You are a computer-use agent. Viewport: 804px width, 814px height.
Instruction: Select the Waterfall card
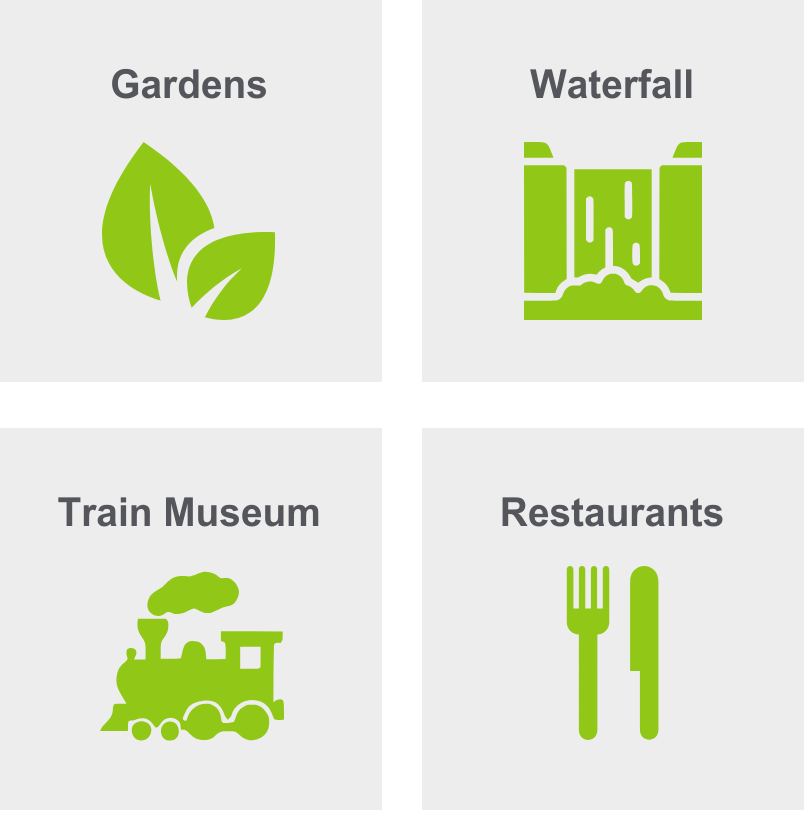612,190
